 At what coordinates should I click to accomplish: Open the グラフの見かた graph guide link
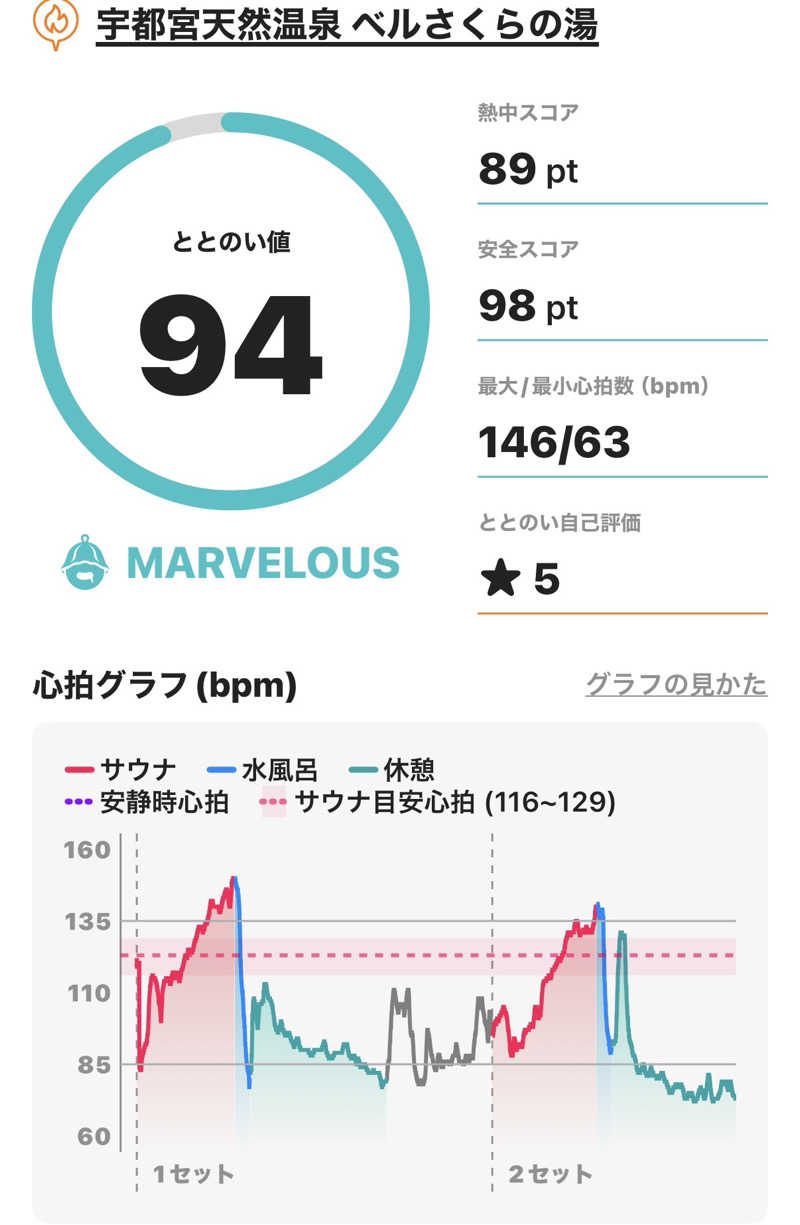click(x=676, y=685)
